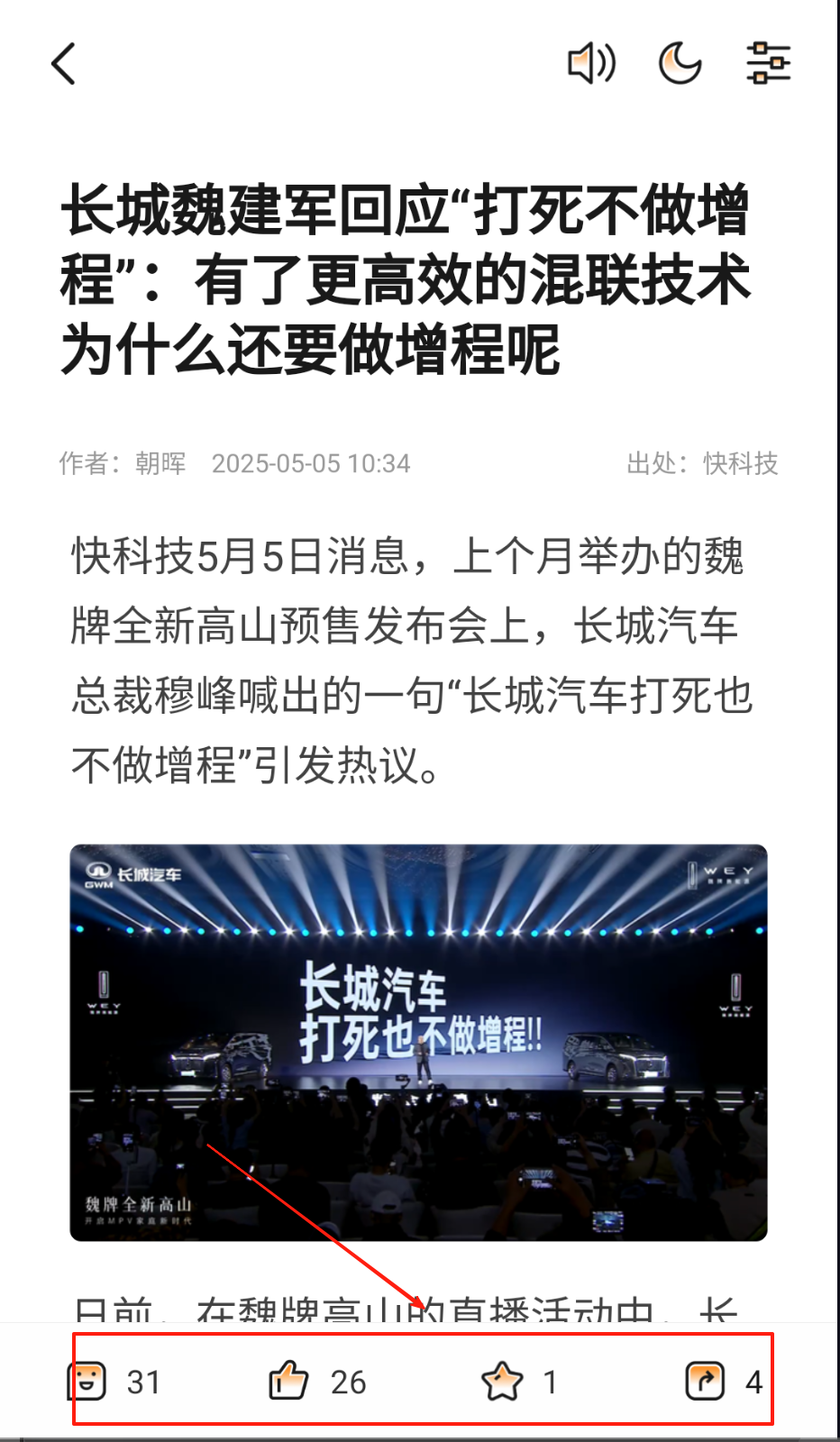This screenshot has width=840, height=1442.
Task: Open the Great Wall launch event photo
Action: click(x=419, y=1042)
